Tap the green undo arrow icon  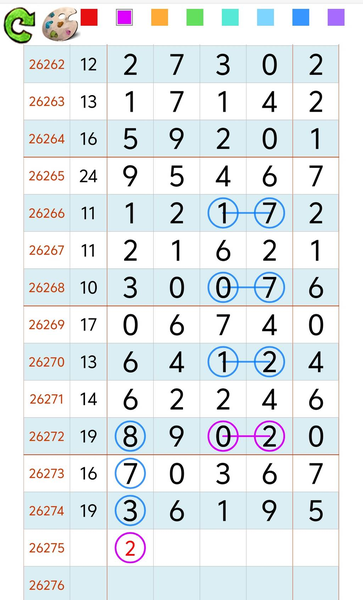pos(19,25)
